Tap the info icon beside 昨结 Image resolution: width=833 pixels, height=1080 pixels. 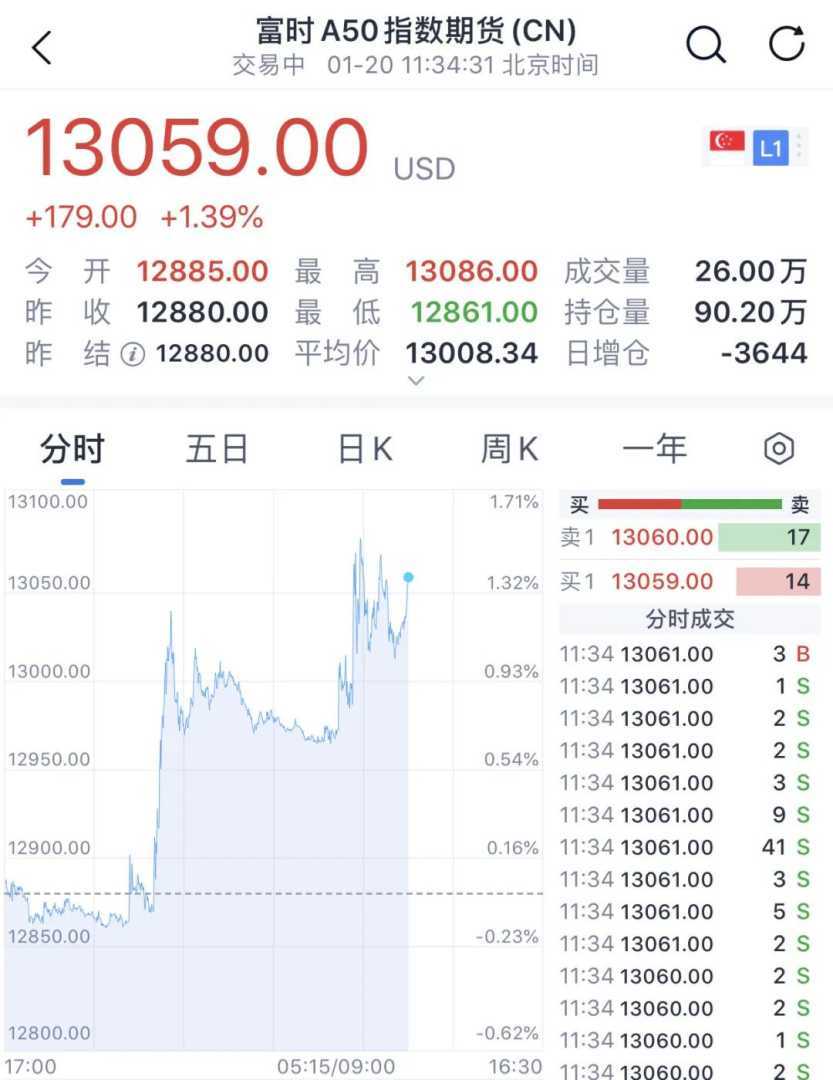[x=132, y=354]
